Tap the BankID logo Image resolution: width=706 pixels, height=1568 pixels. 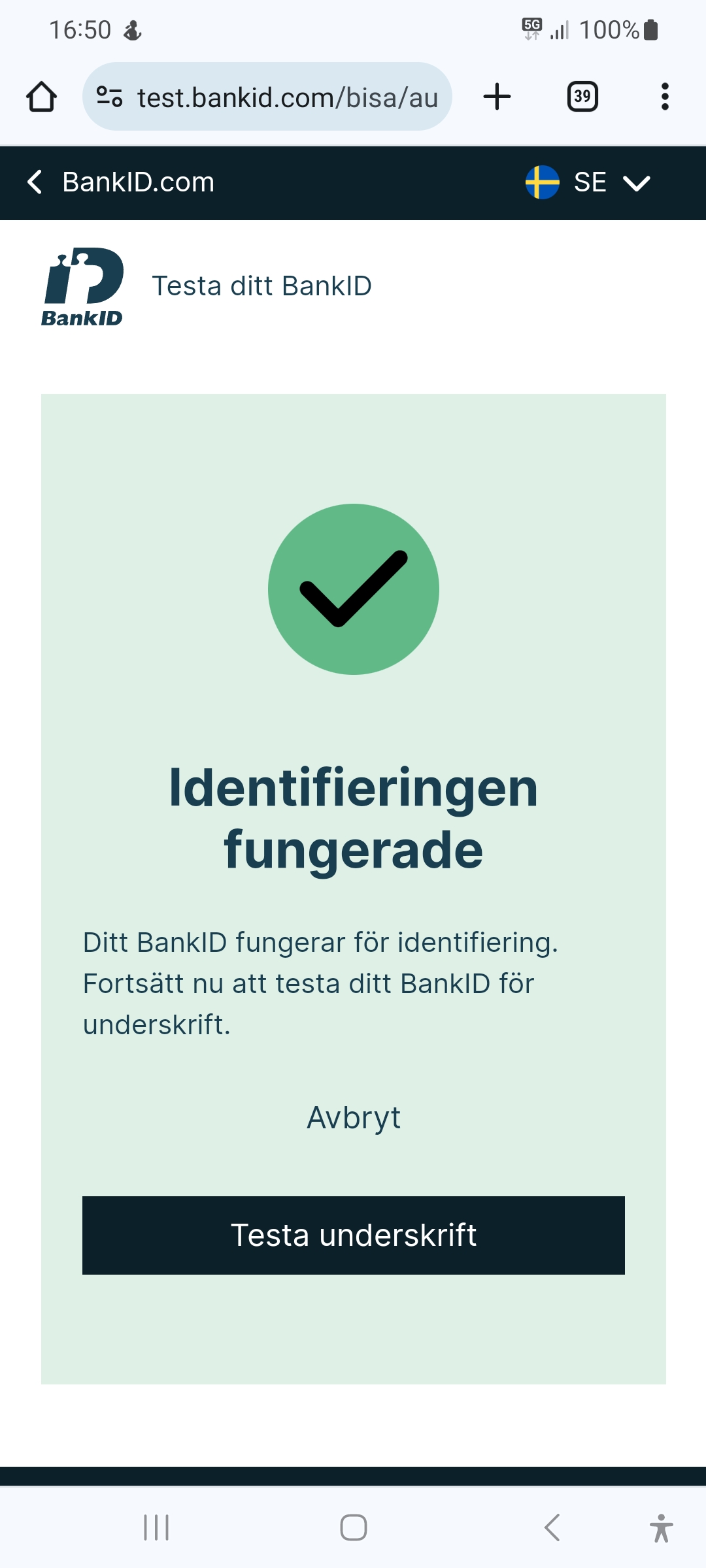(83, 286)
